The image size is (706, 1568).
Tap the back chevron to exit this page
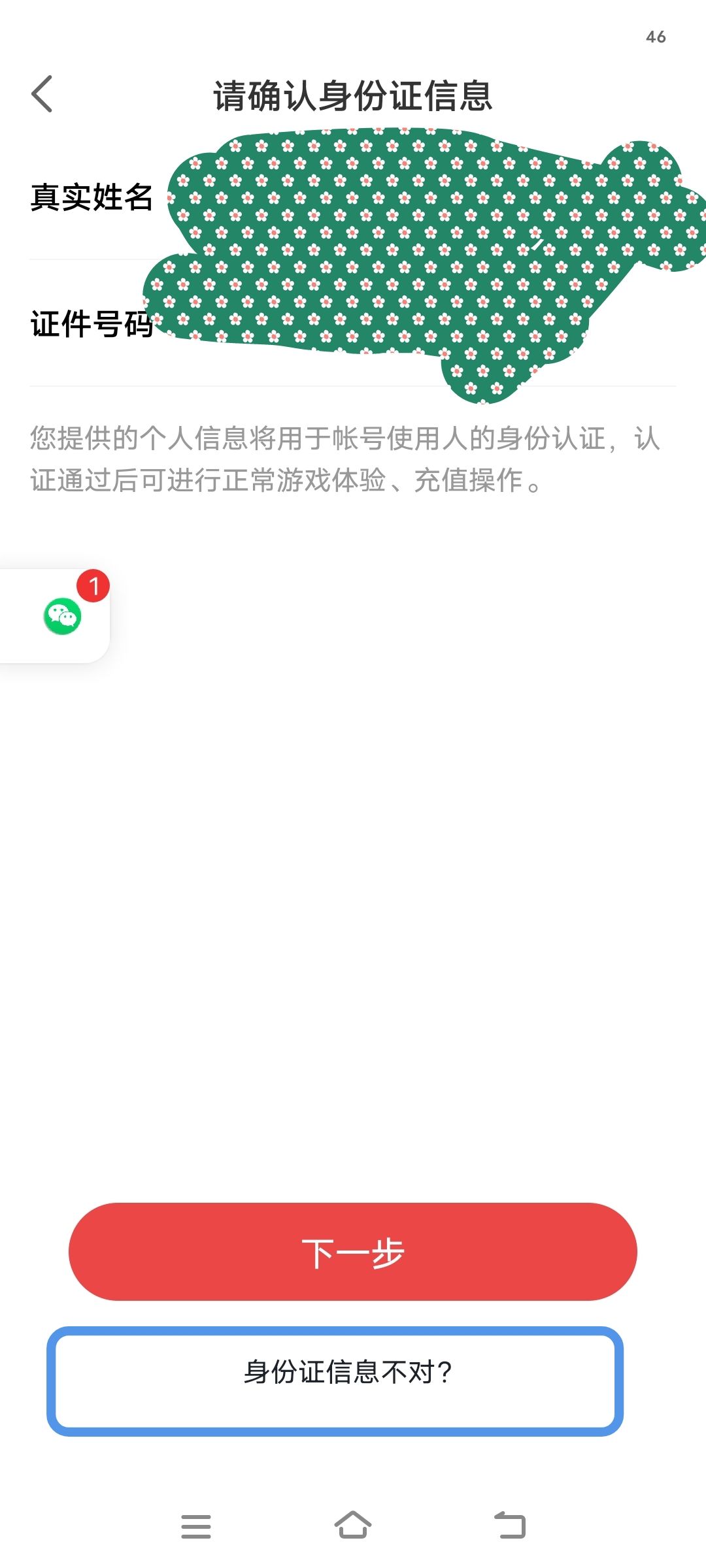point(41,95)
